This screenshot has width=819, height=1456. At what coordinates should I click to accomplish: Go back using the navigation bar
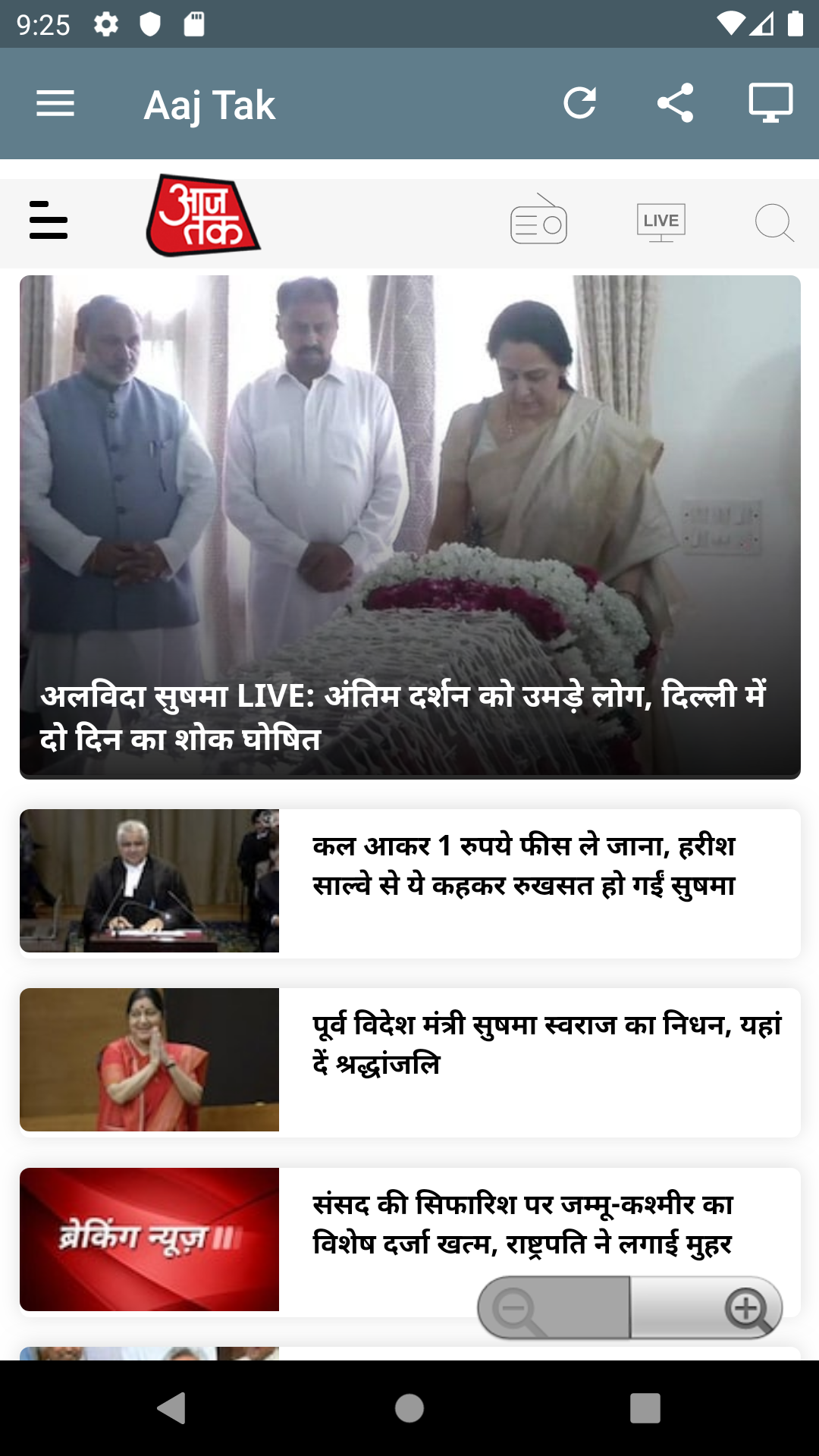point(172,1408)
